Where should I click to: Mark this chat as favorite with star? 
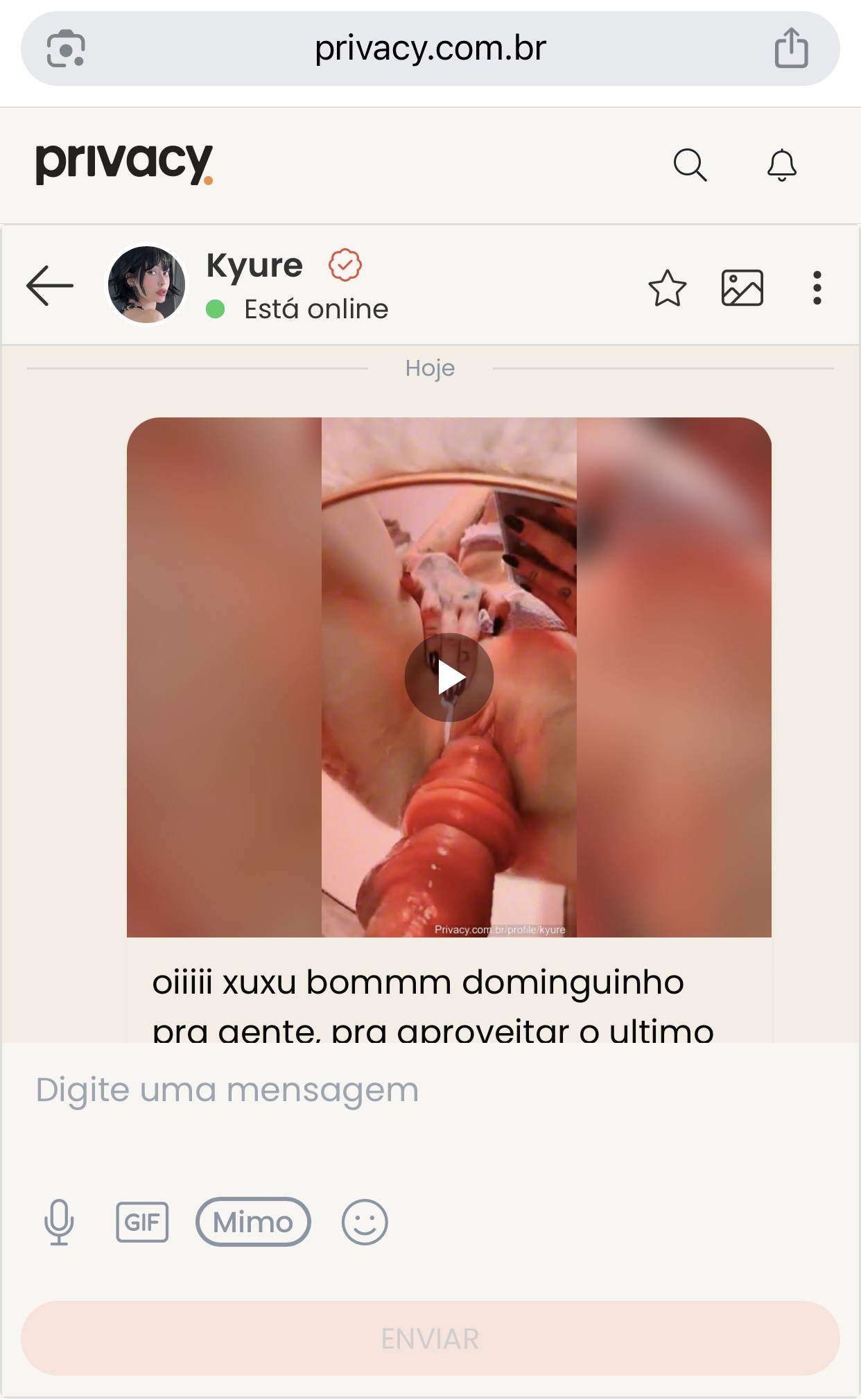(x=667, y=288)
